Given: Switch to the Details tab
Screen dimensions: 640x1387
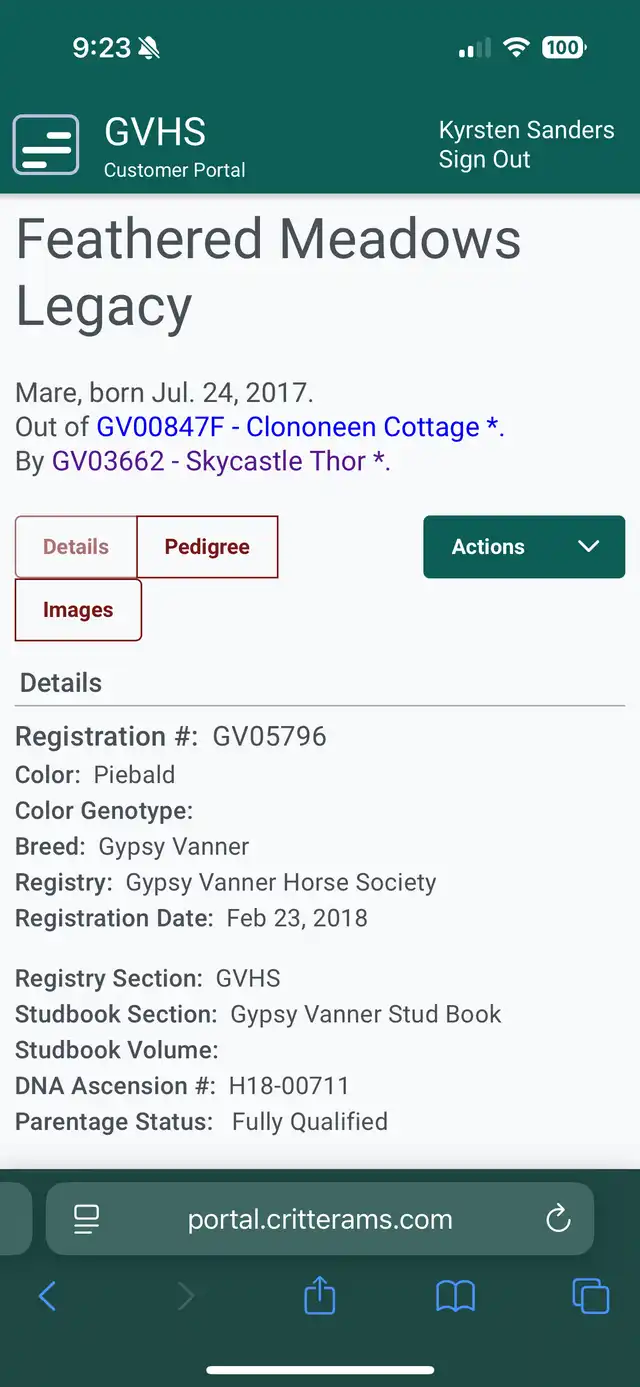Looking at the screenshot, I should pyautogui.click(x=76, y=547).
